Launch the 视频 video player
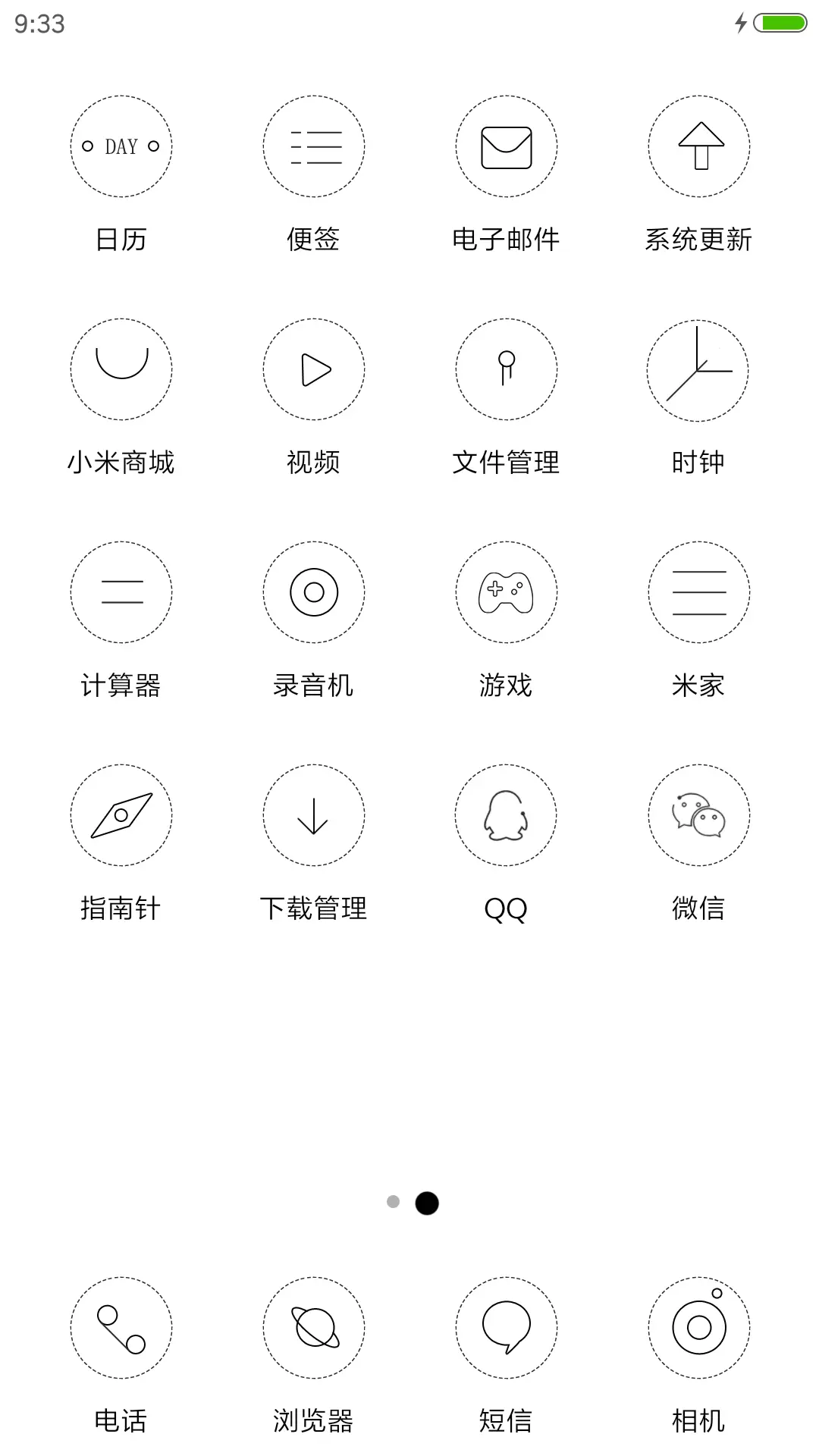This screenshot has width=819, height=1456. [313, 369]
